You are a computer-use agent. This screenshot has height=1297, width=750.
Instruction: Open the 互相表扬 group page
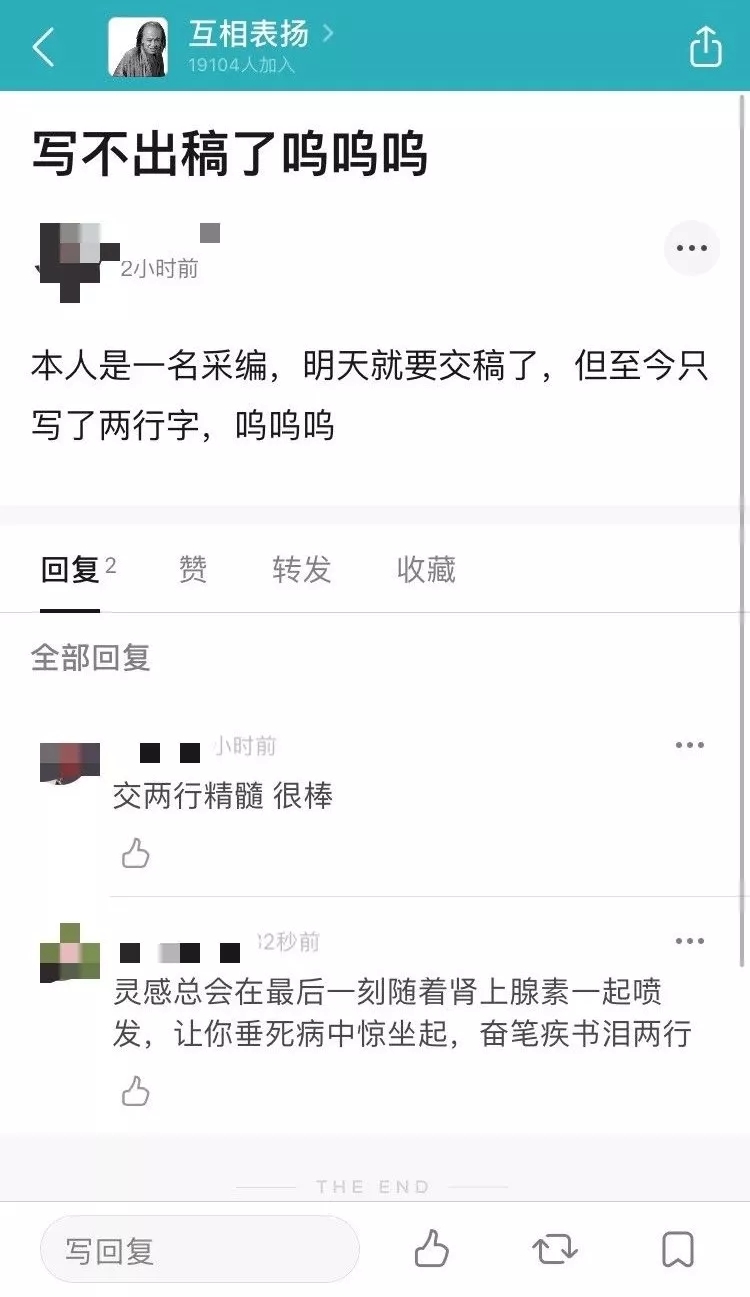click(x=248, y=36)
